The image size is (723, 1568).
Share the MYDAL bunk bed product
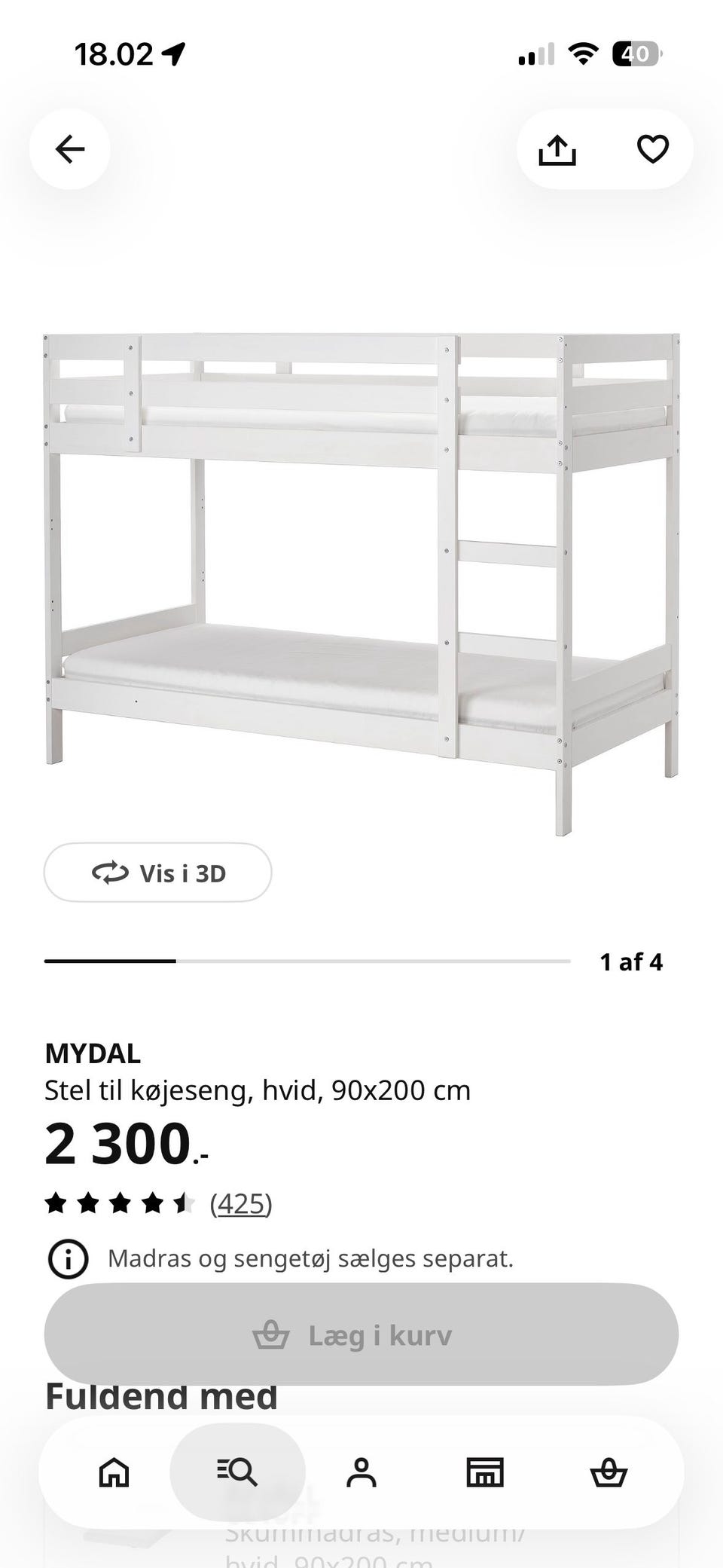click(557, 149)
